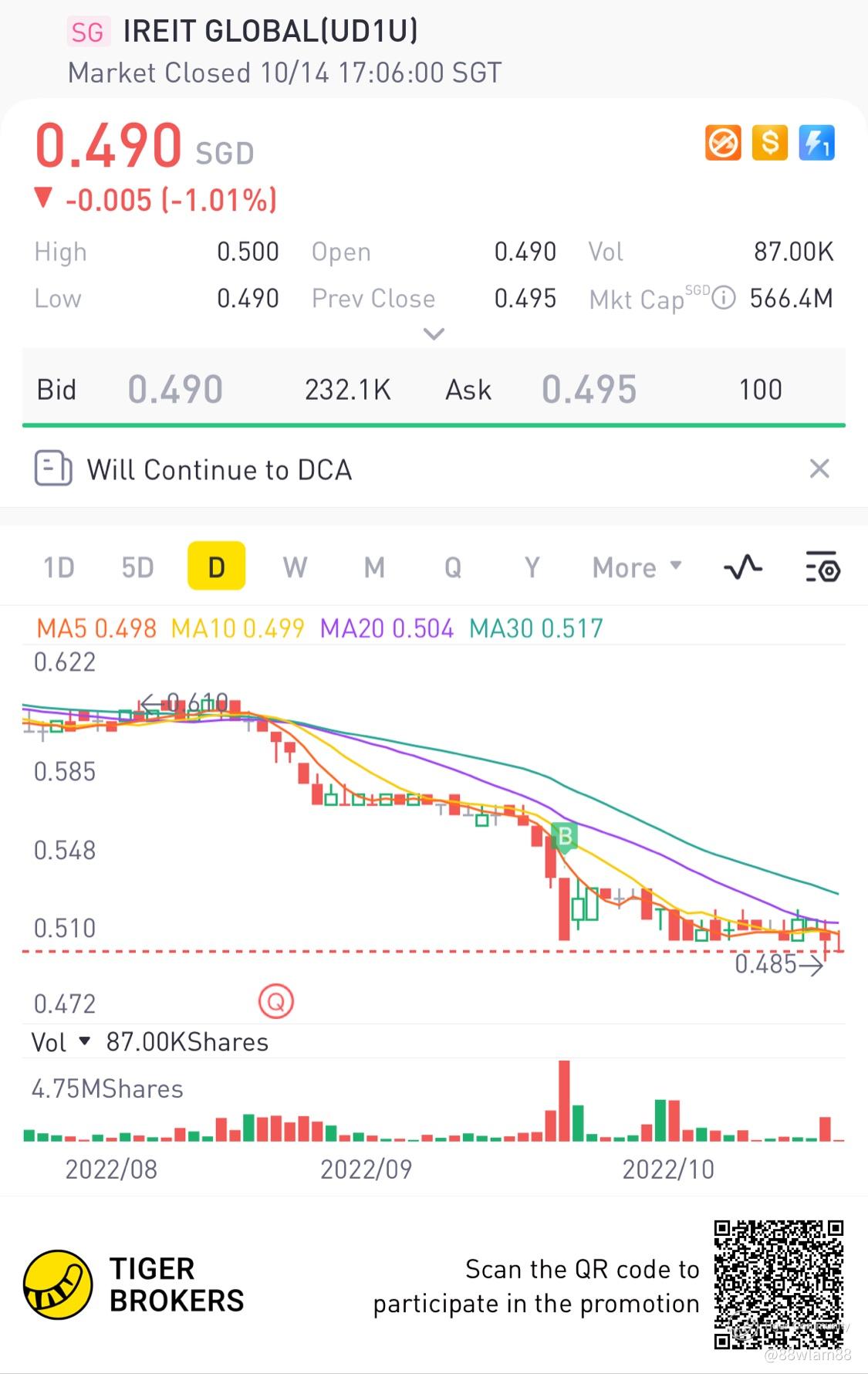Tap the B buy marker on chart
The height and width of the screenshot is (1374, 868).
(565, 837)
